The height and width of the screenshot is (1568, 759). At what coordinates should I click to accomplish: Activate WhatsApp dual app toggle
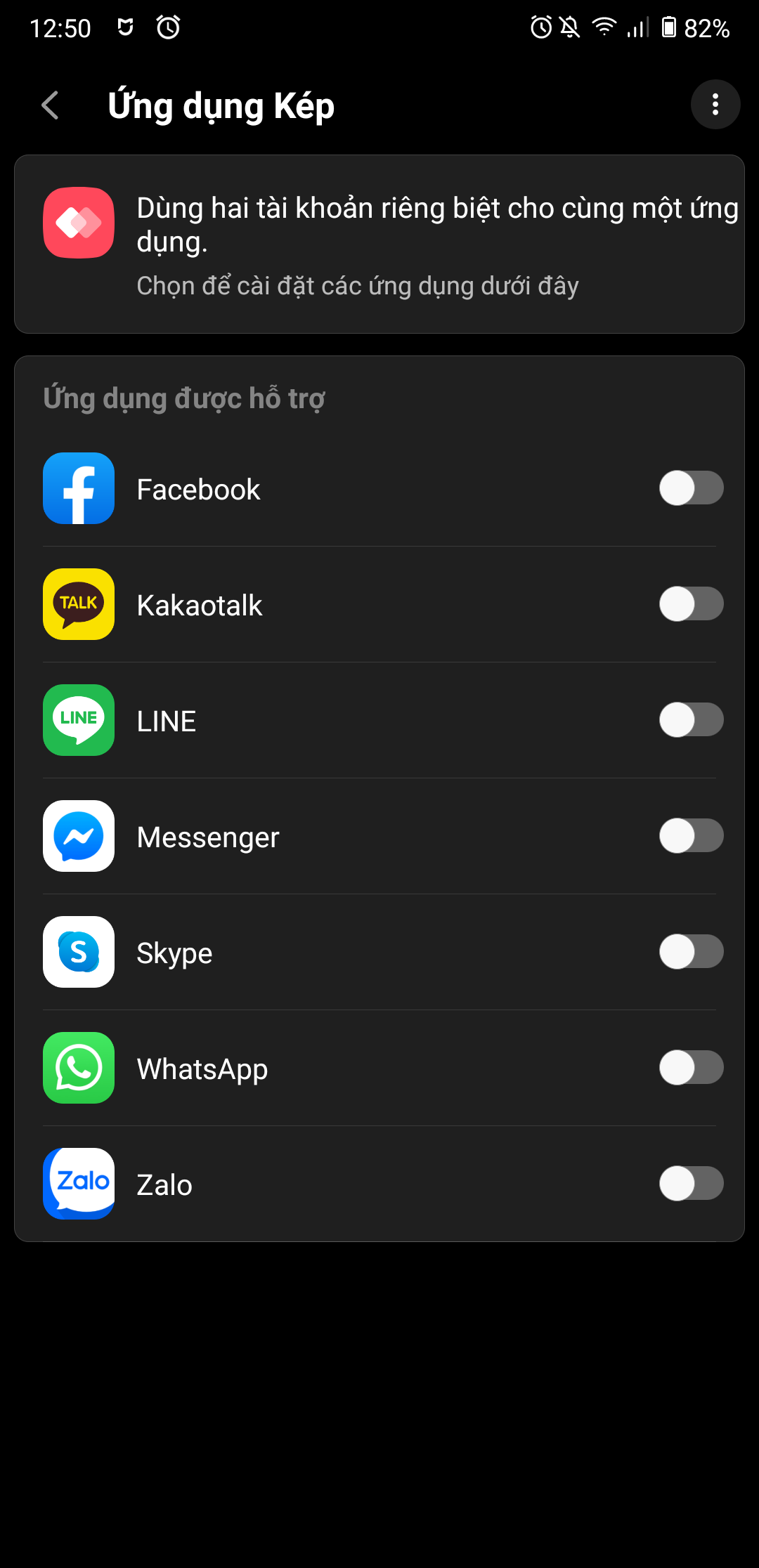tap(691, 1068)
